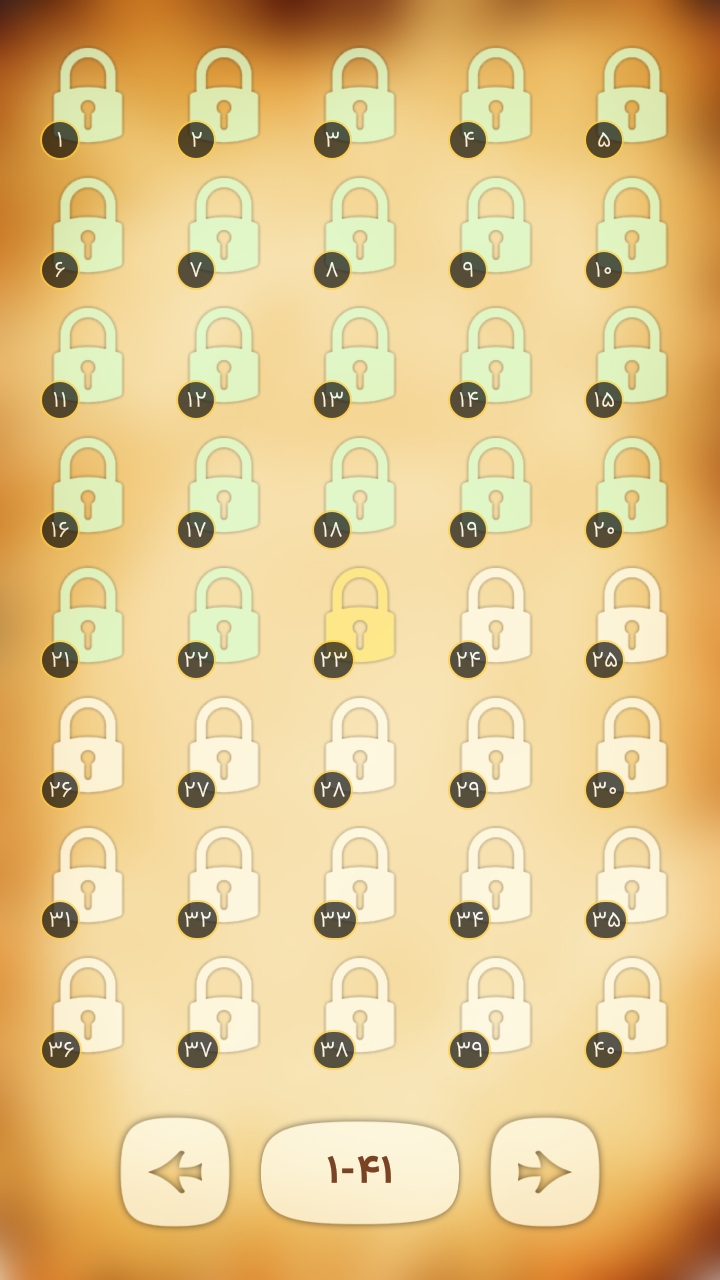Tap level 15 lock
The height and width of the screenshot is (1280, 720).
pos(631,357)
